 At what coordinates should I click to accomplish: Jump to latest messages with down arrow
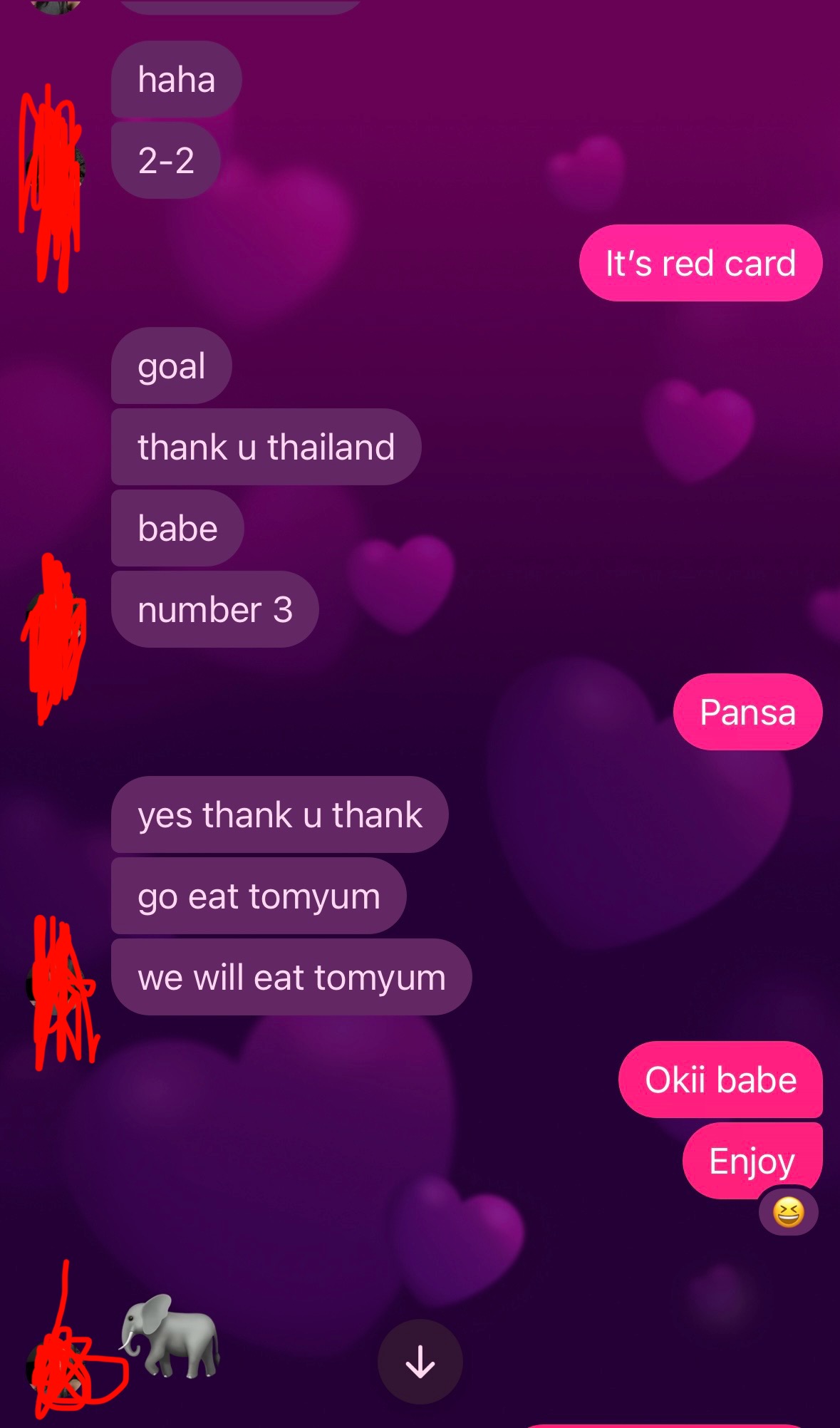point(420,1362)
